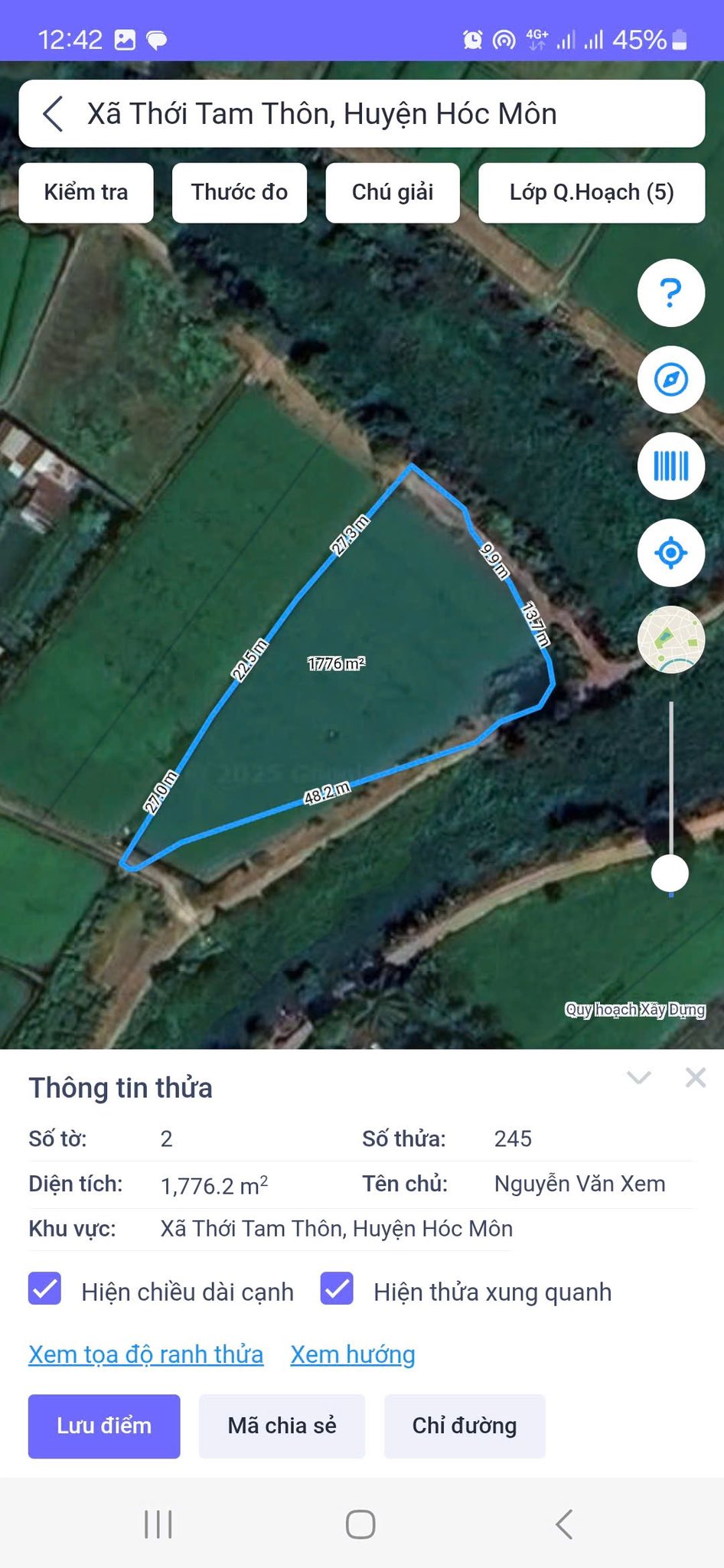Tap the map opacity slider handle
The height and width of the screenshot is (1568, 724).
[x=670, y=874]
